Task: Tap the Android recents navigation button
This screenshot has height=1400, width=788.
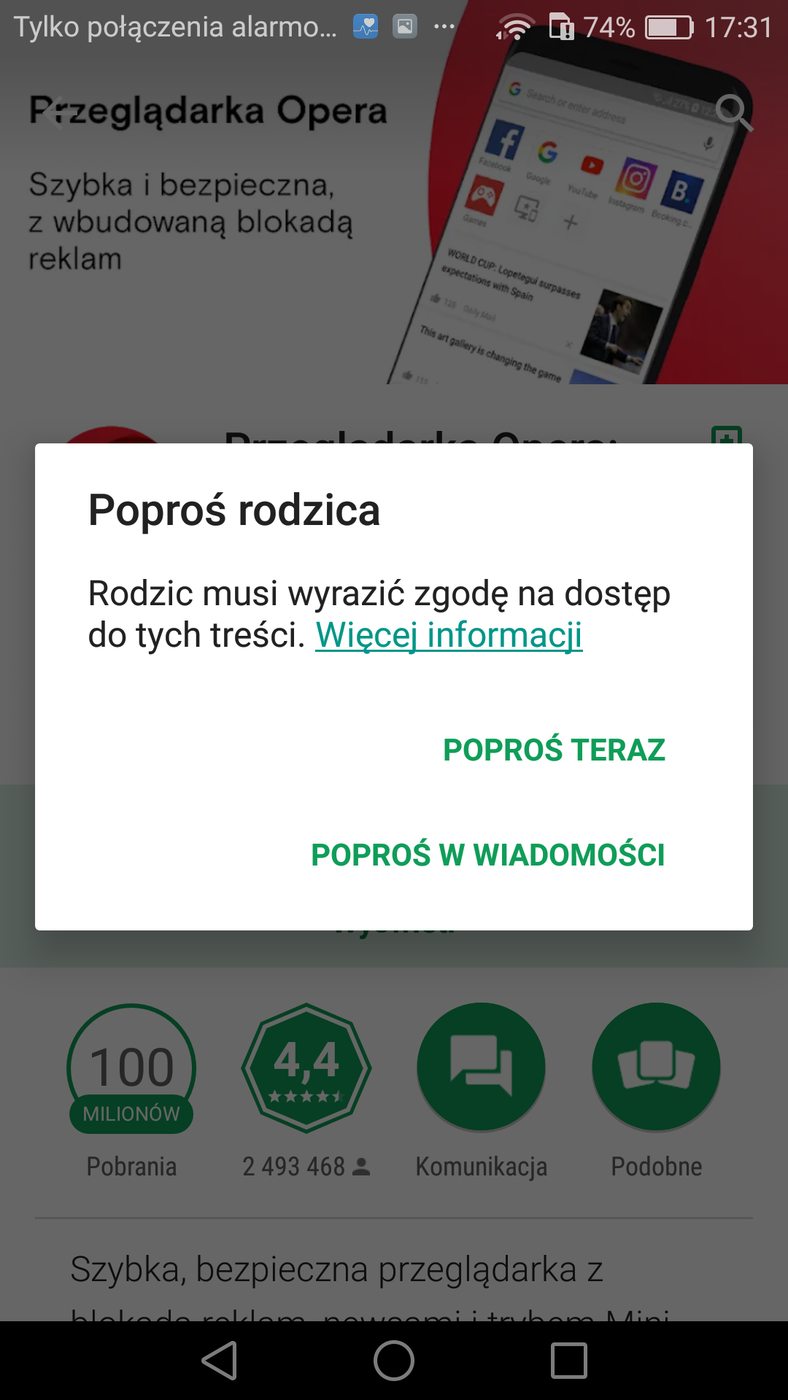Action: pyautogui.click(x=566, y=1360)
